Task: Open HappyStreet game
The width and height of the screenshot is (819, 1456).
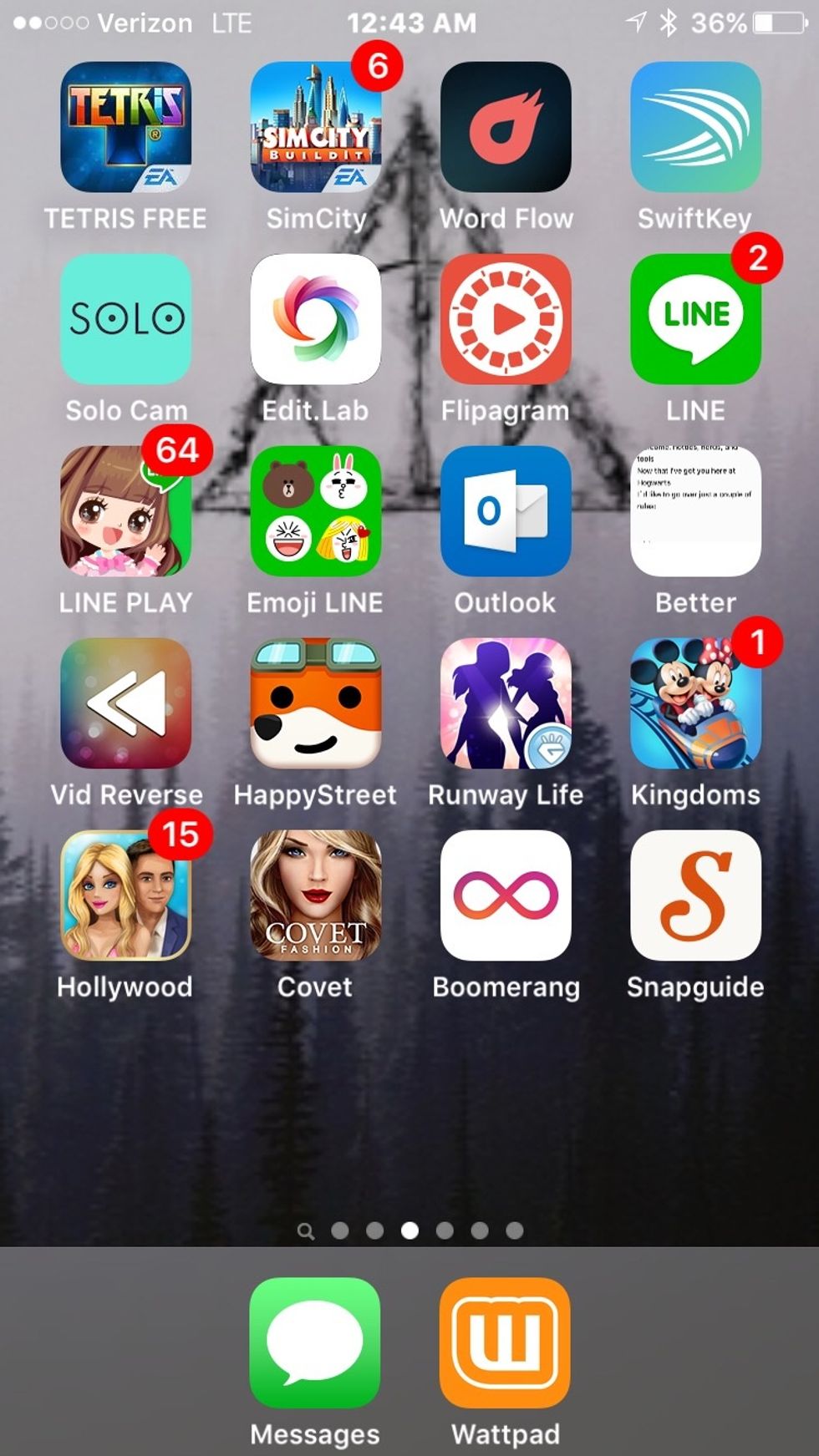Action: (x=316, y=703)
